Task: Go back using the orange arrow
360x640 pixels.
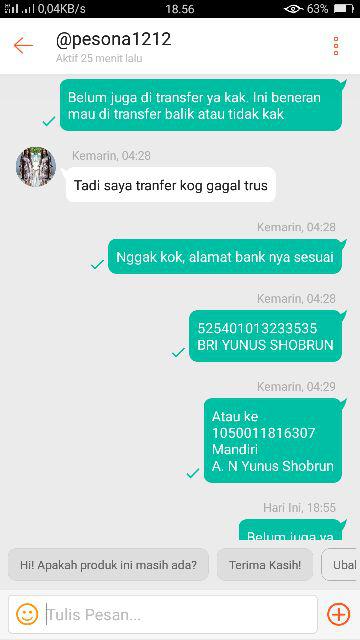Action: point(23,45)
